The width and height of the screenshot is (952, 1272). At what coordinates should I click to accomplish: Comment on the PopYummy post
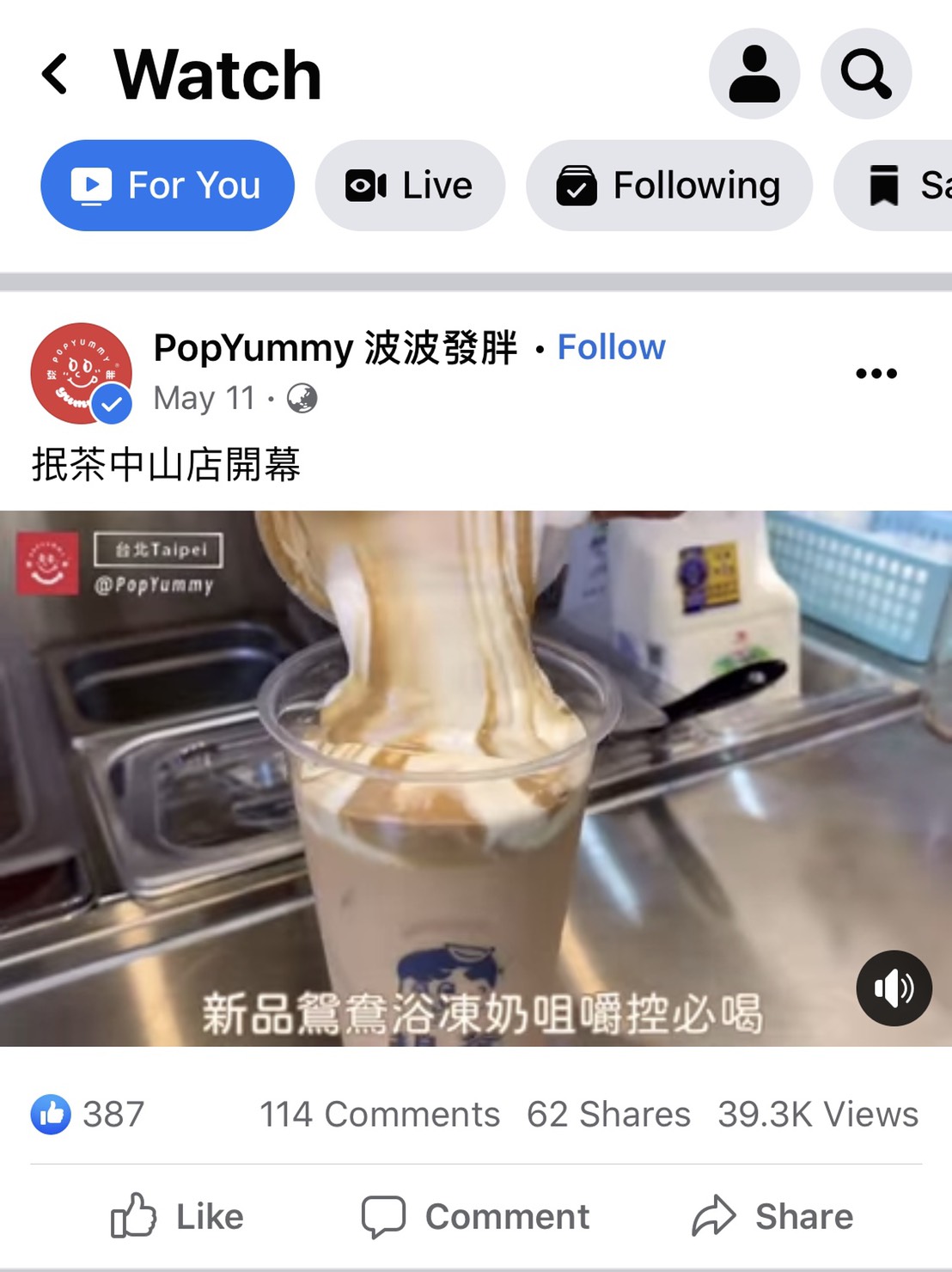pos(475,1217)
